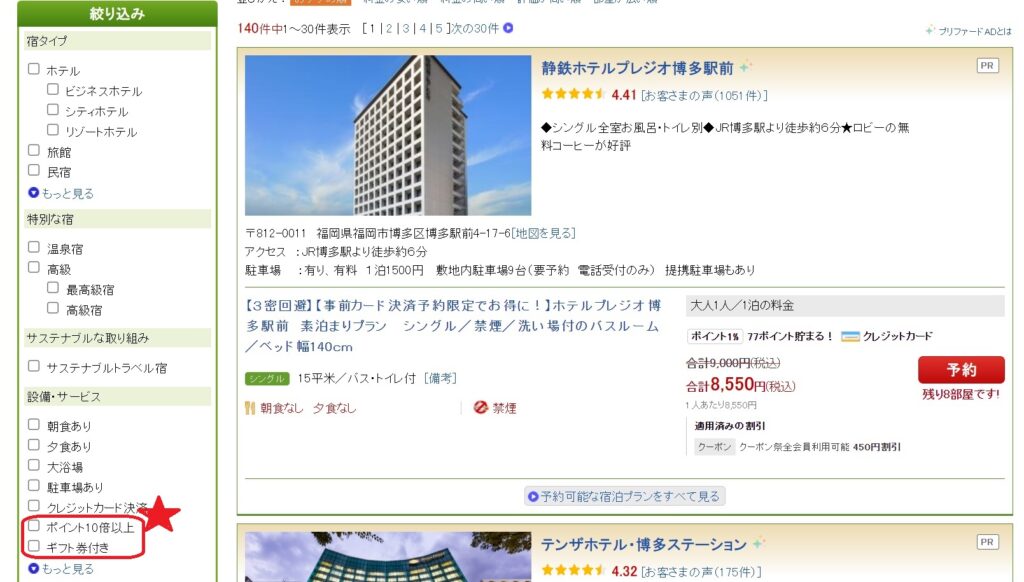This screenshot has height=582, width=1024.
Task: Open the 3密回避 plan details link
Action: (x=452, y=325)
